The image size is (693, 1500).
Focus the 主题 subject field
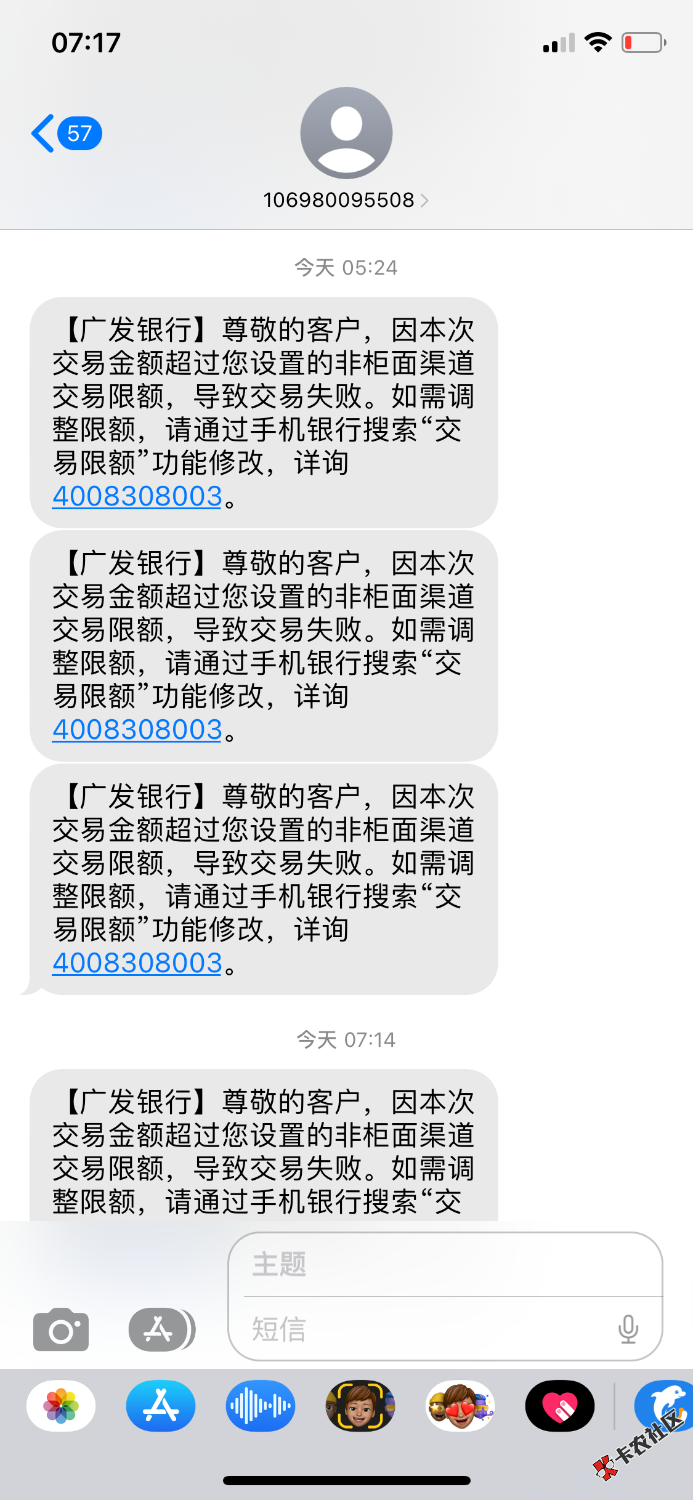pos(445,1264)
